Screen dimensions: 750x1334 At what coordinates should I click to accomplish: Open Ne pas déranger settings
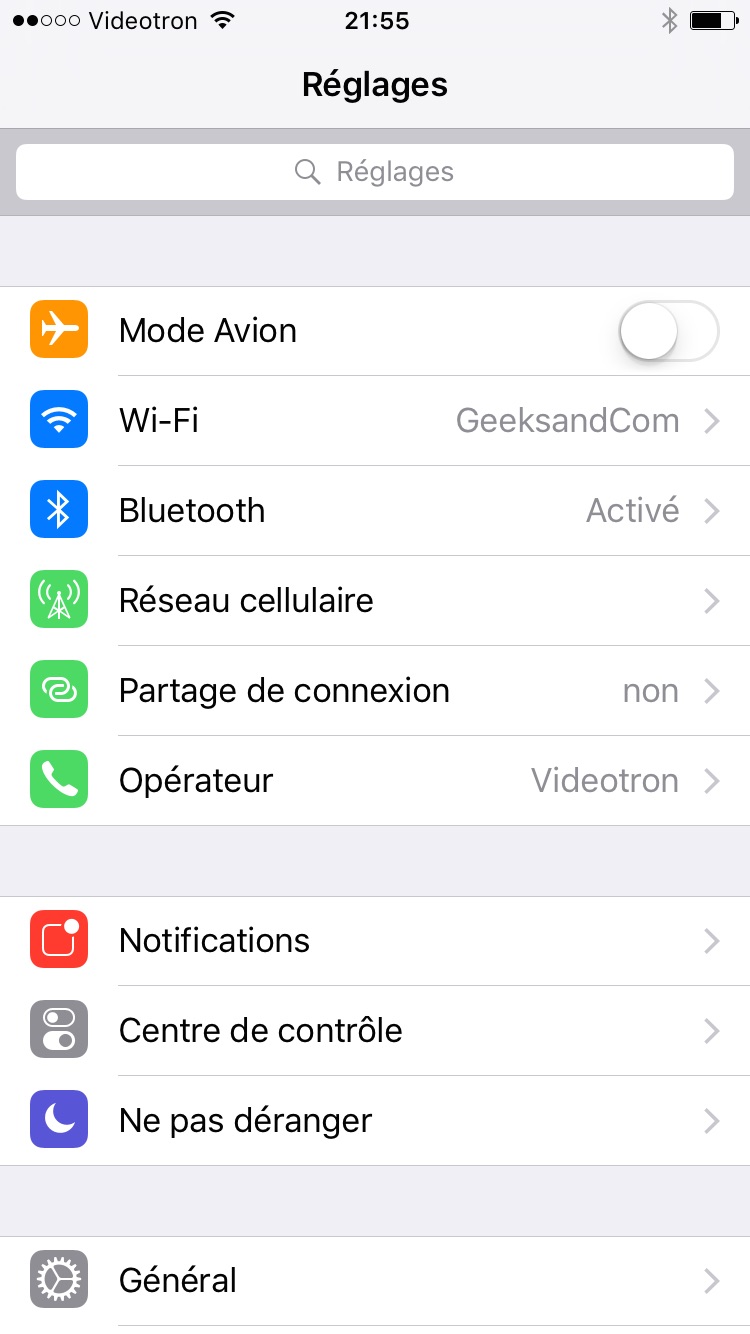click(375, 1121)
